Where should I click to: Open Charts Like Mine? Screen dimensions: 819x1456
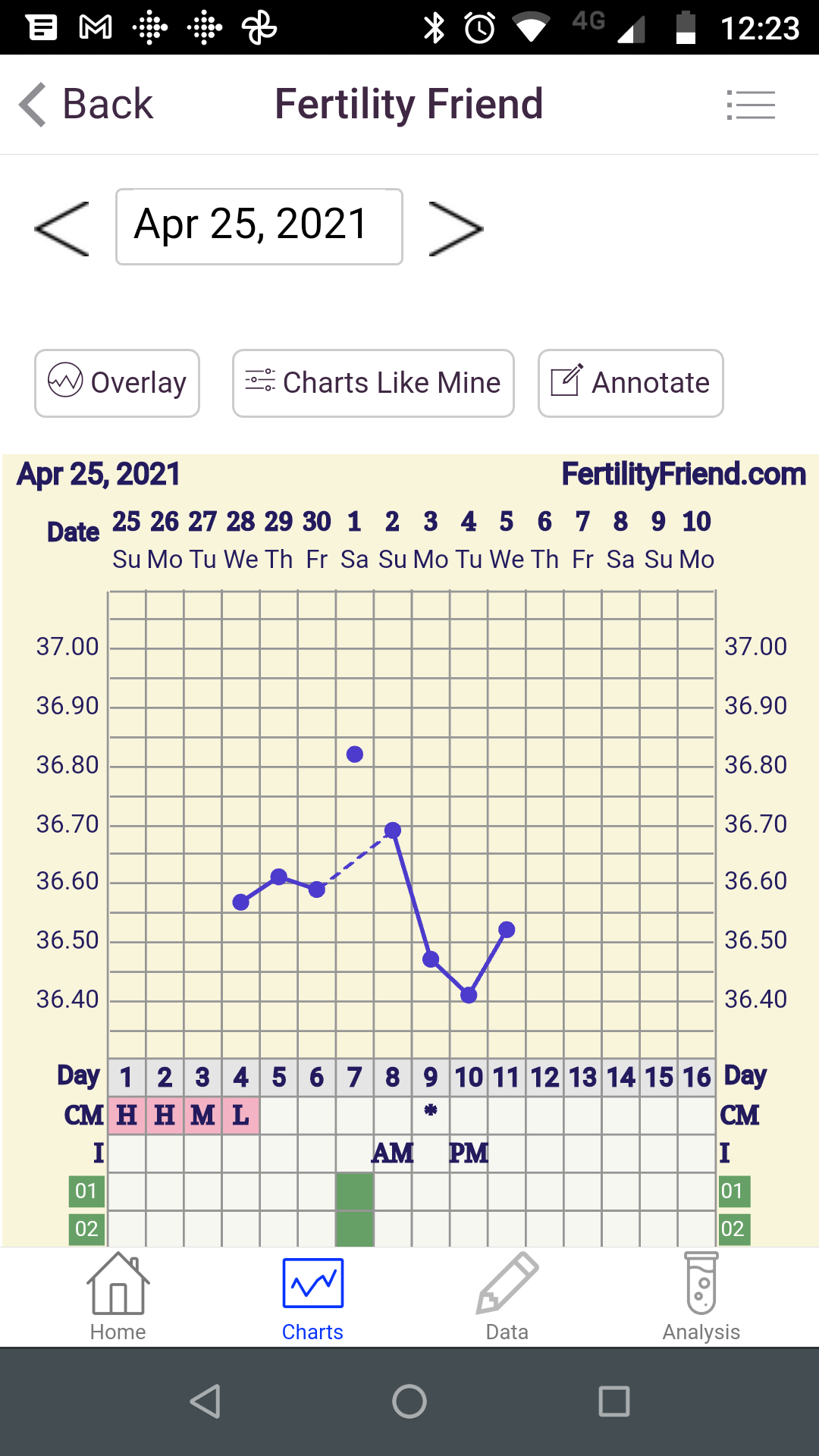point(373,383)
